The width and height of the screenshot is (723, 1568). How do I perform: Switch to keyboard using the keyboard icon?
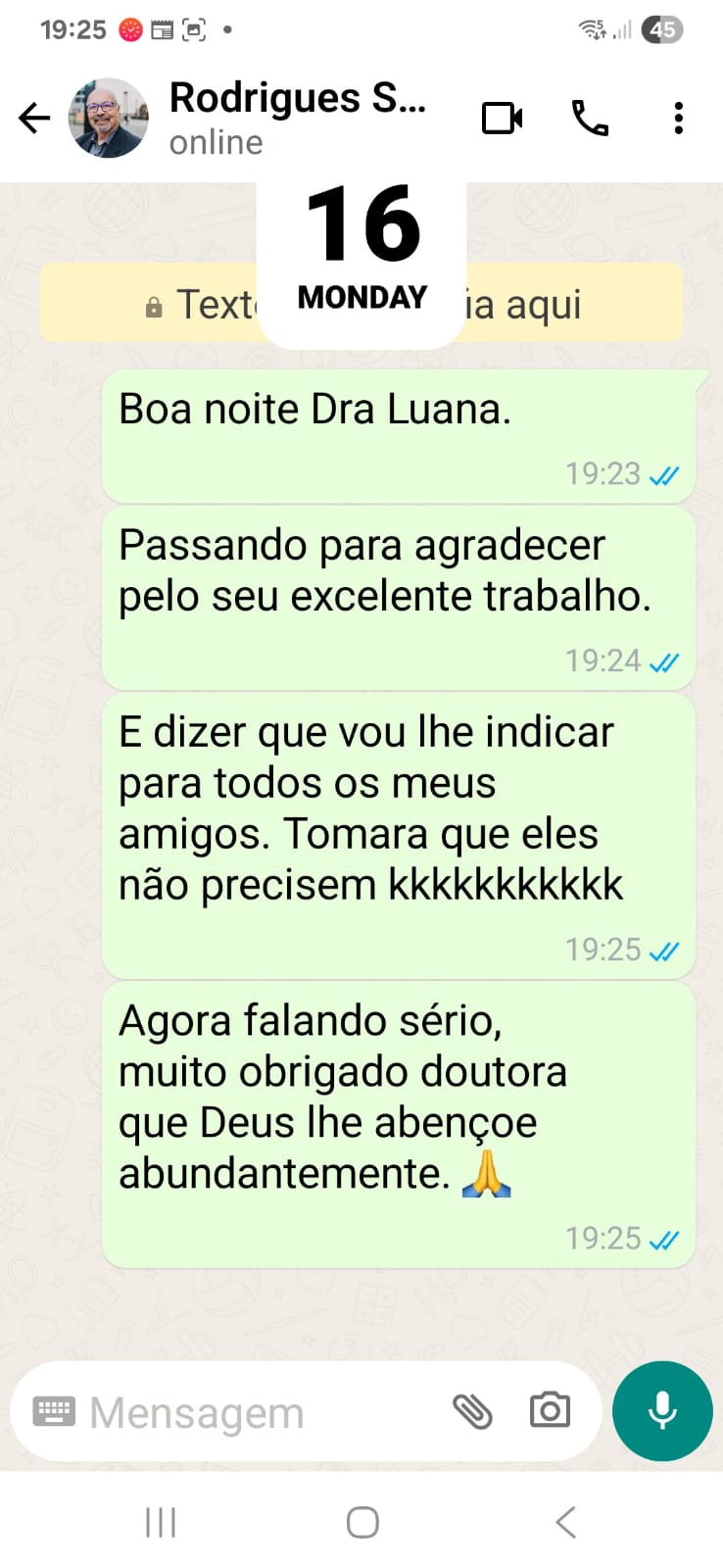click(54, 1411)
